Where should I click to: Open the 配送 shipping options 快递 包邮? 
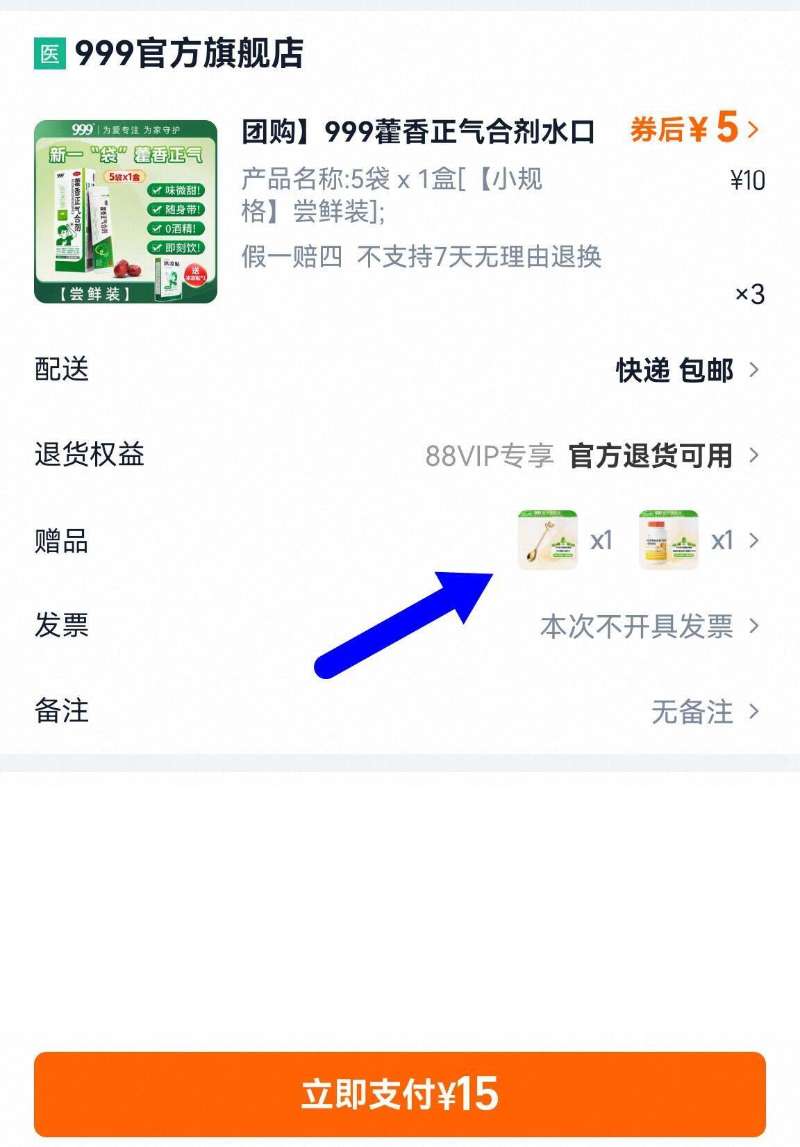click(x=670, y=370)
